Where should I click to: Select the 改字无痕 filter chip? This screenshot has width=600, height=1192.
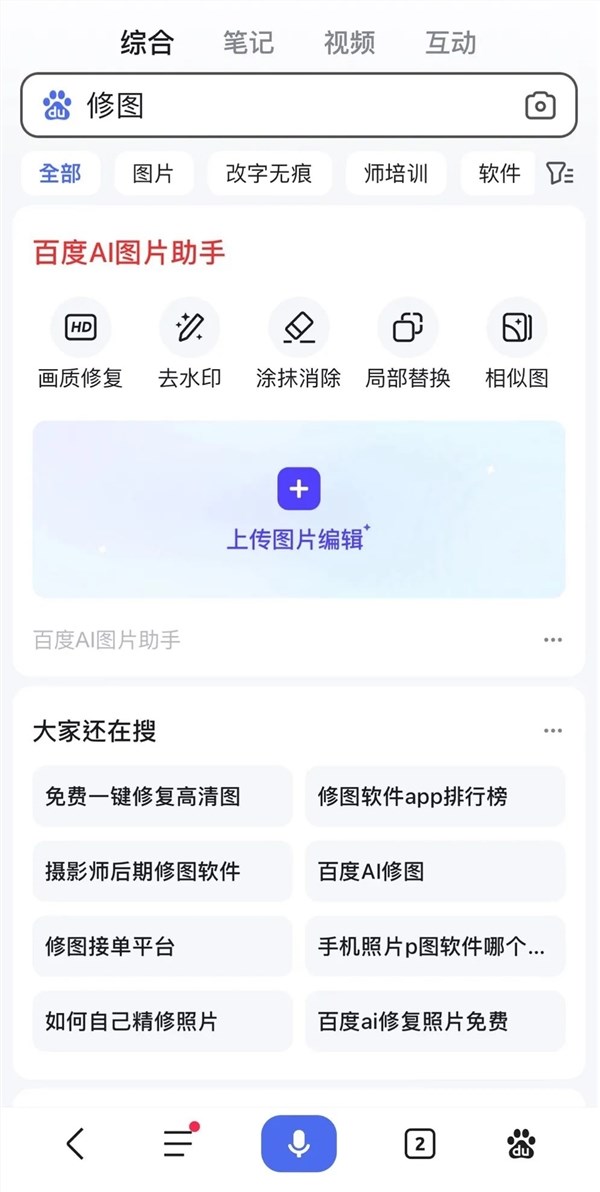tap(269, 174)
